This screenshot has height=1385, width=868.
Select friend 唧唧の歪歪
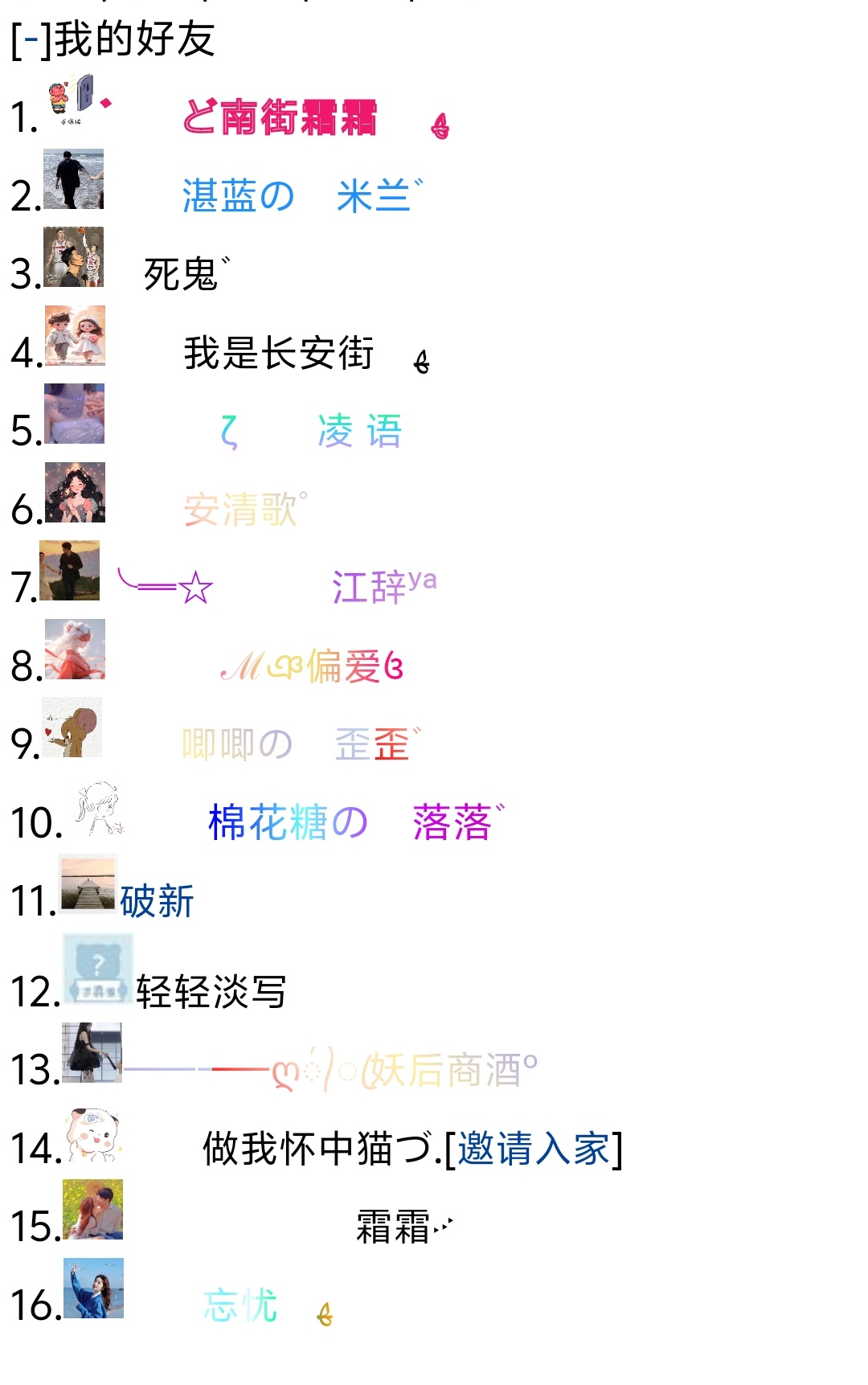tap(297, 744)
